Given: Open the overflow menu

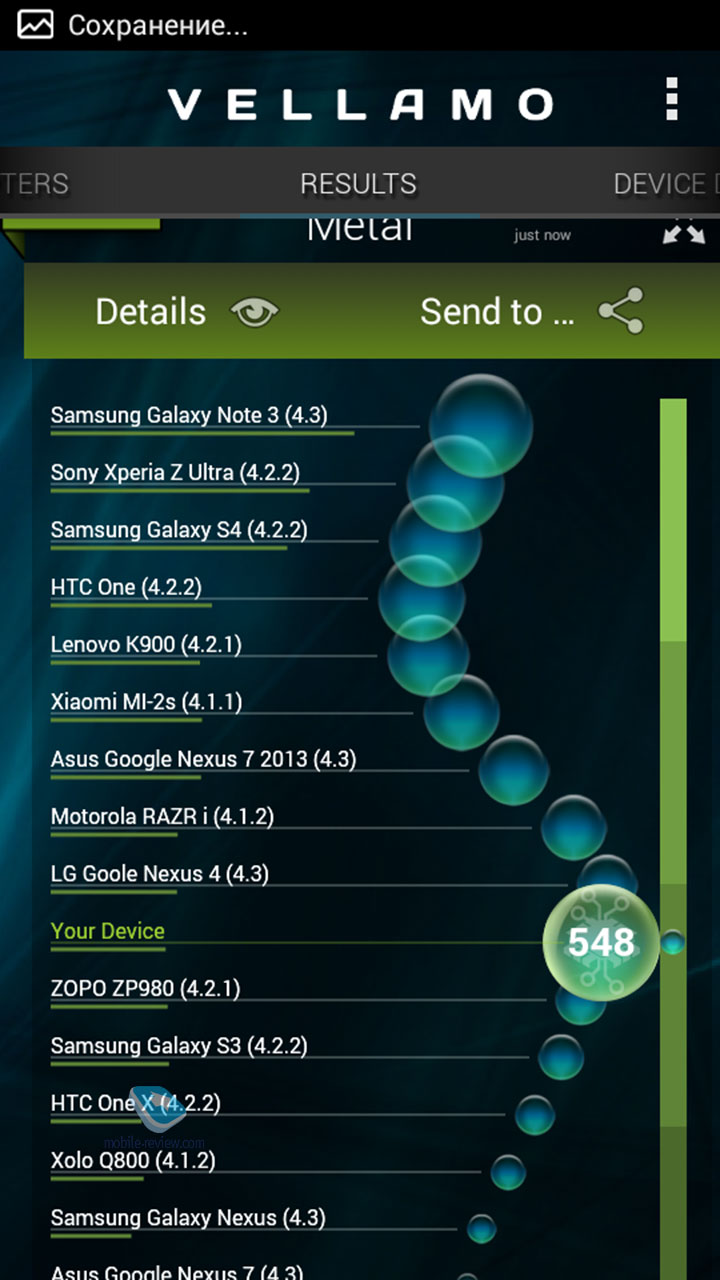Looking at the screenshot, I should click(672, 100).
